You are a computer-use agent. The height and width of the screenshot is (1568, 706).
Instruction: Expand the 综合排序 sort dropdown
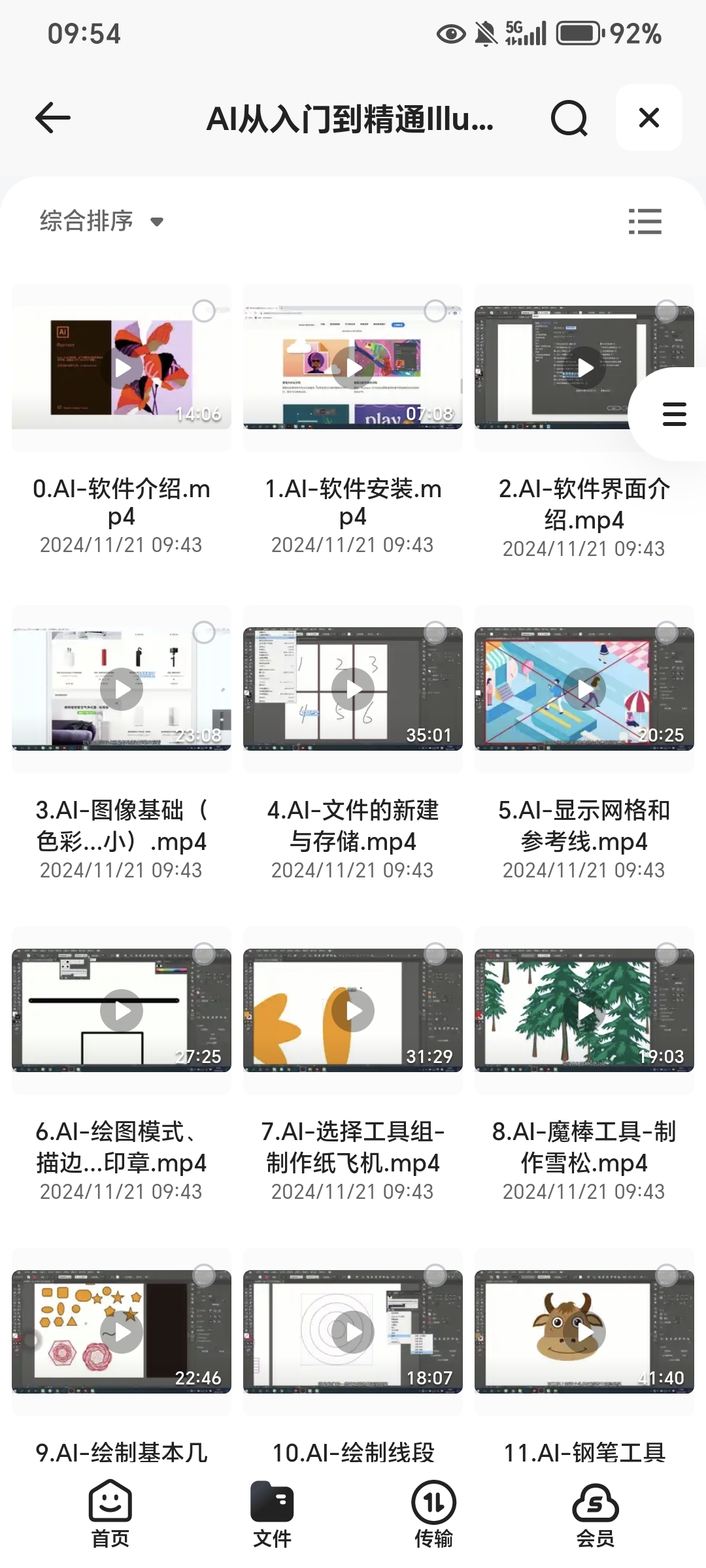pos(101,221)
